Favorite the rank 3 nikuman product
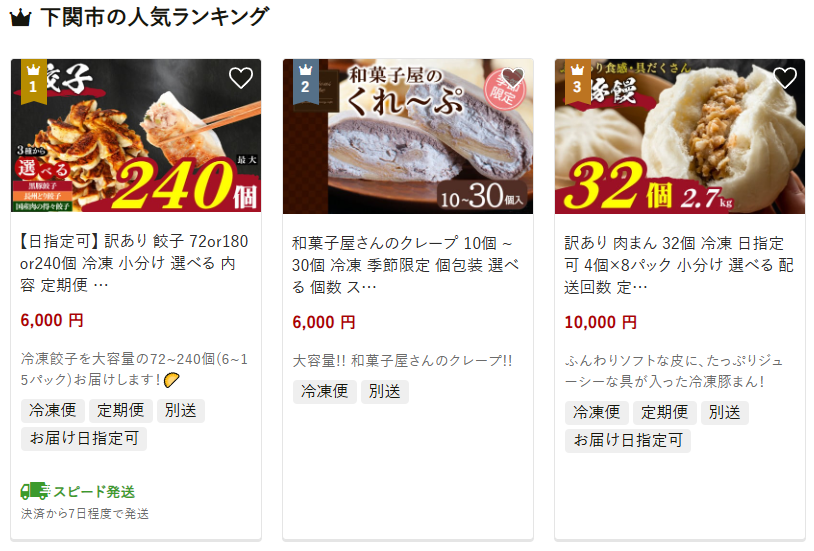The image size is (814, 551). pos(785,78)
